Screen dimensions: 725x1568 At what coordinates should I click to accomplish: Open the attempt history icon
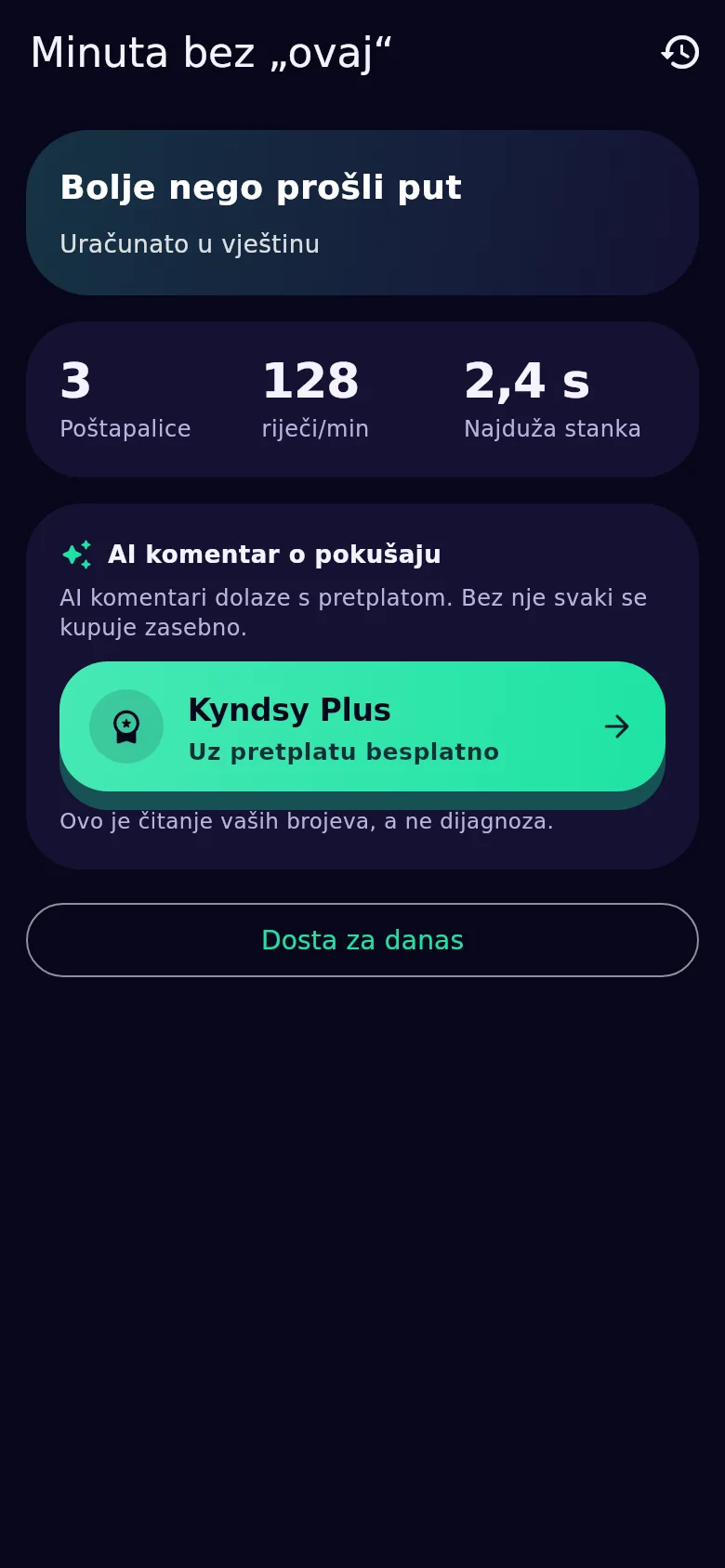[680, 52]
